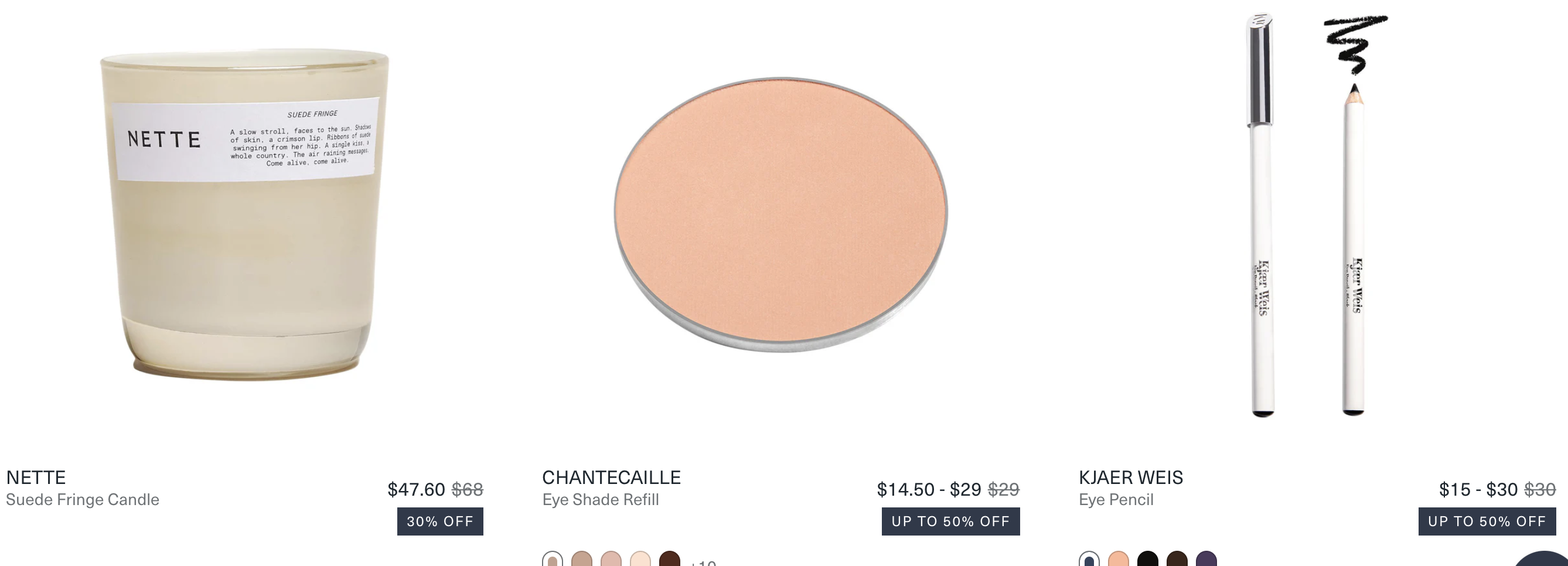The image size is (1568, 566).
Task: Choose the lightest cream Eye Shade Refill swatch
Action: coord(640,560)
